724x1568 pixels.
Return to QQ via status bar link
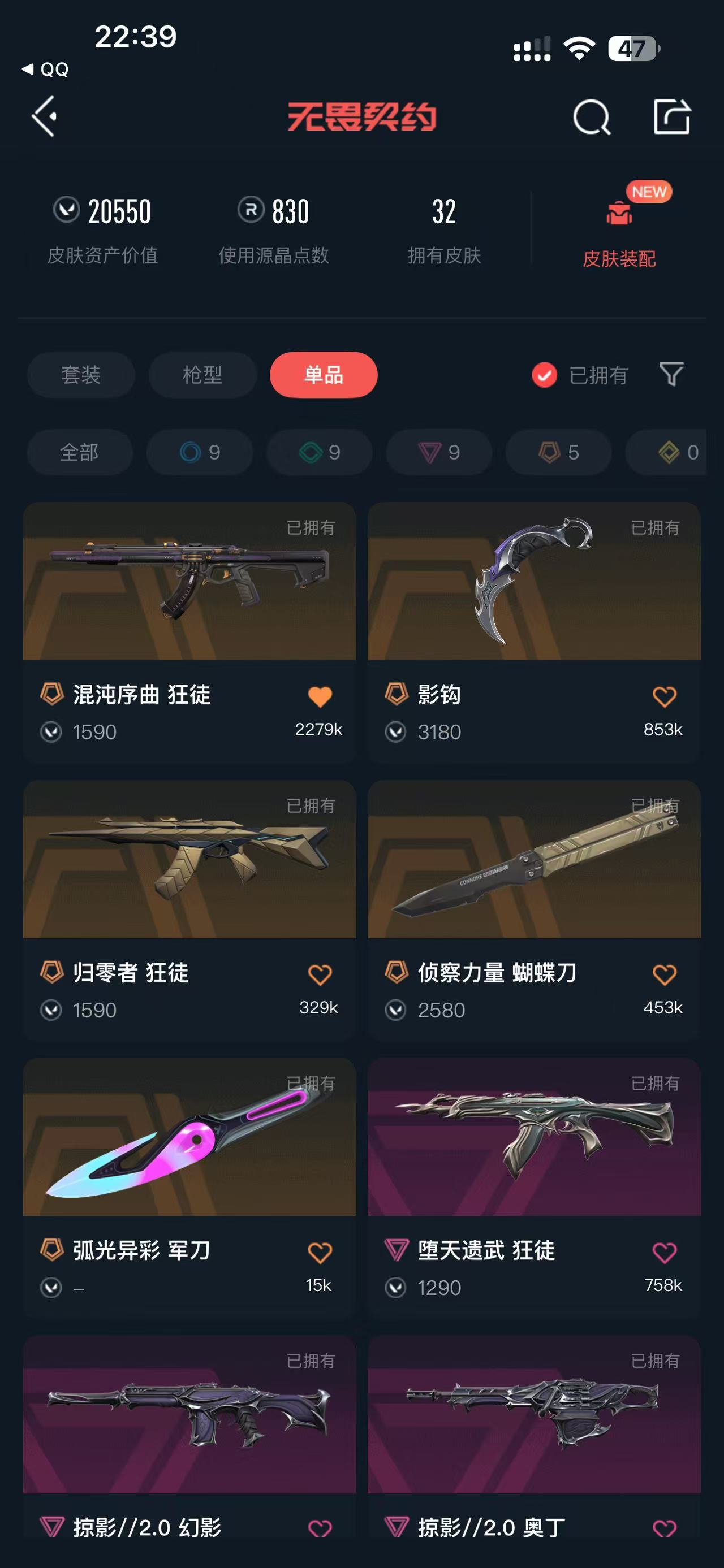coord(45,70)
